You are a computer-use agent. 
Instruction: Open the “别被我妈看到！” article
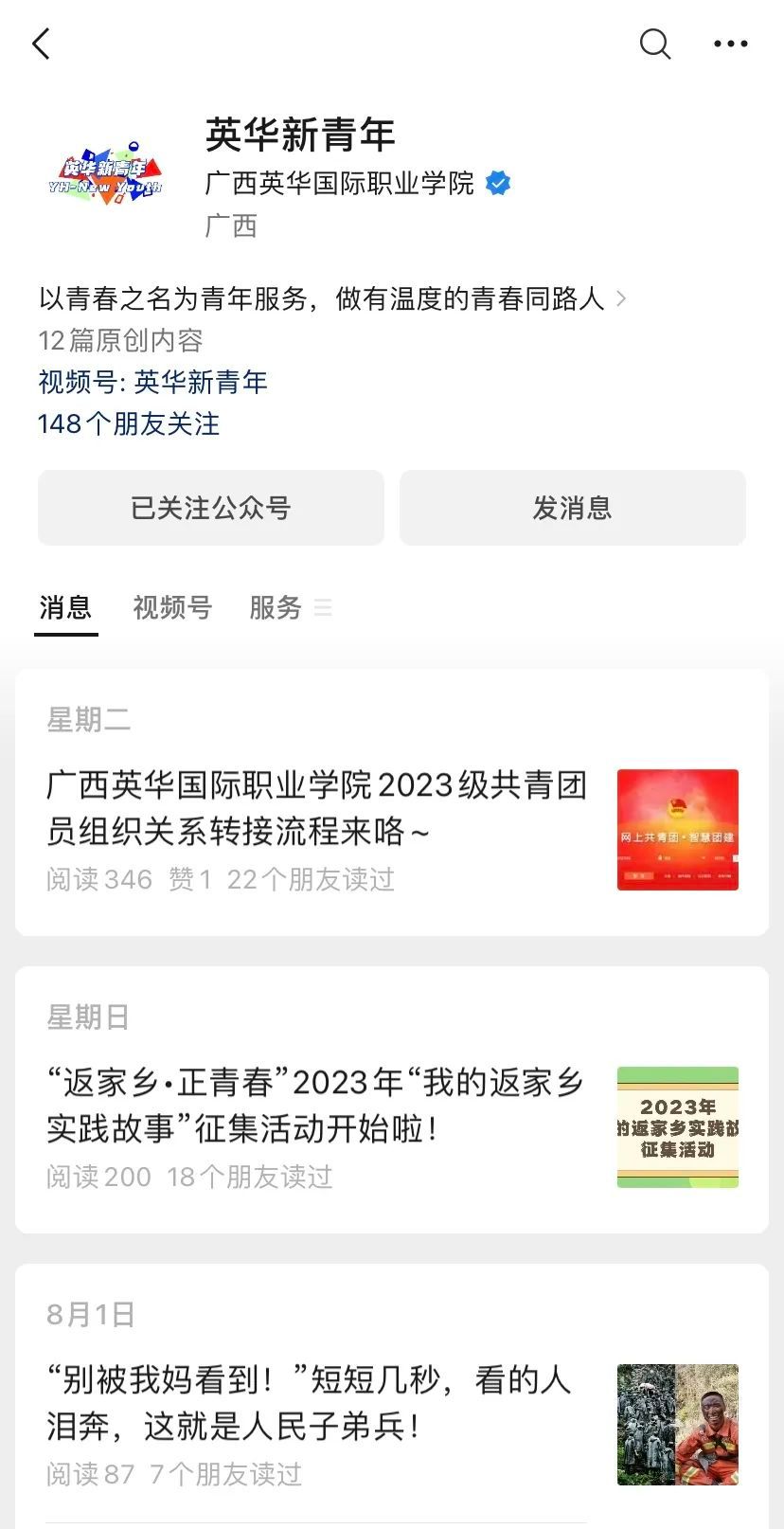[310, 1403]
